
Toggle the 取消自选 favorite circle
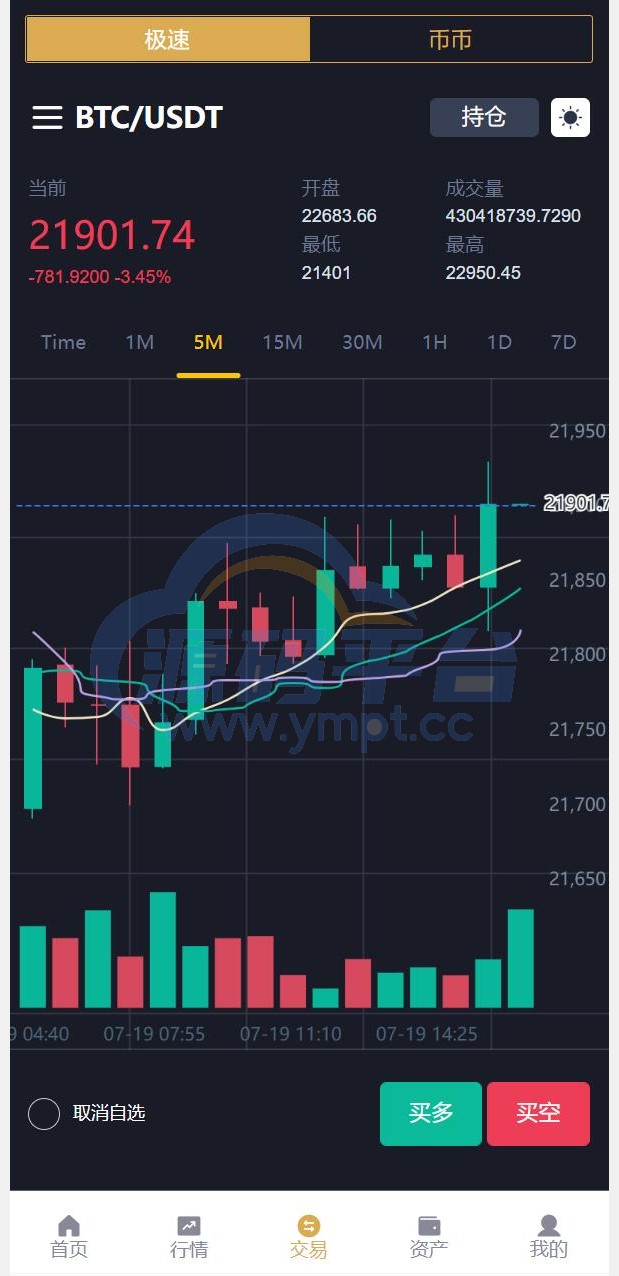(x=44, y=1113)
